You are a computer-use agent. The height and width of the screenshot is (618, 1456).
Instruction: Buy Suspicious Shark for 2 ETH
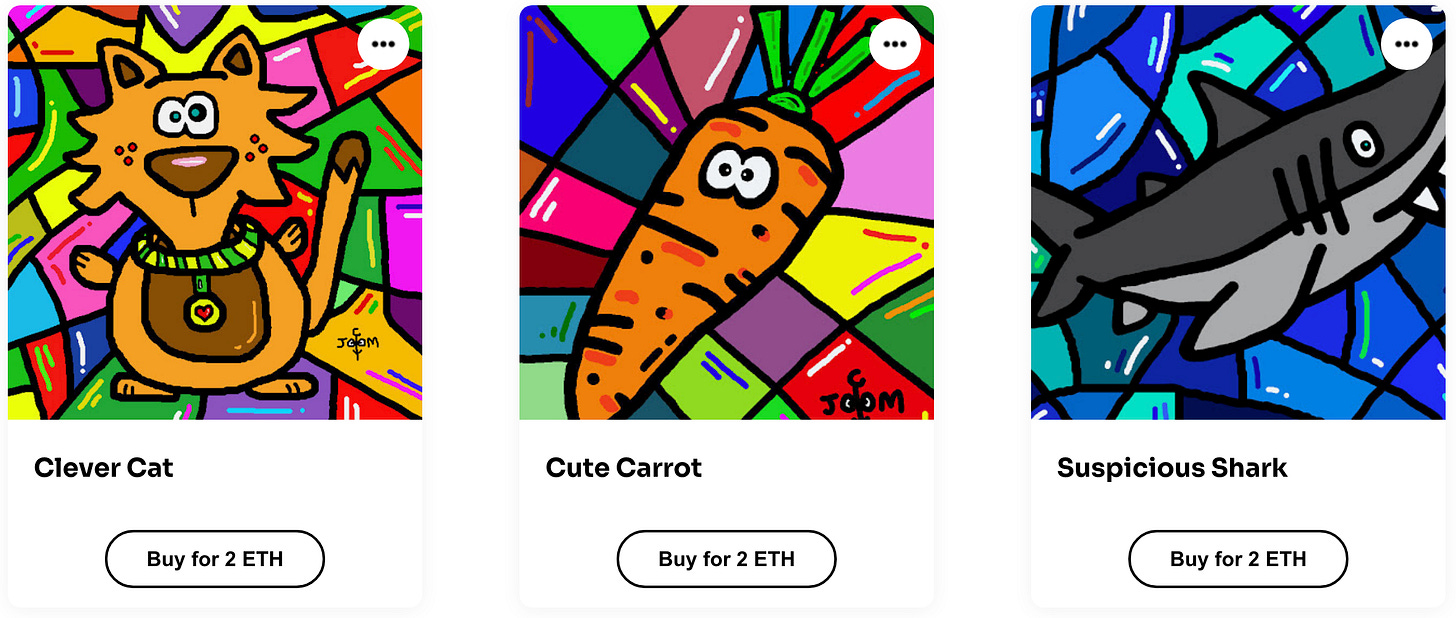coord(1238,559)
